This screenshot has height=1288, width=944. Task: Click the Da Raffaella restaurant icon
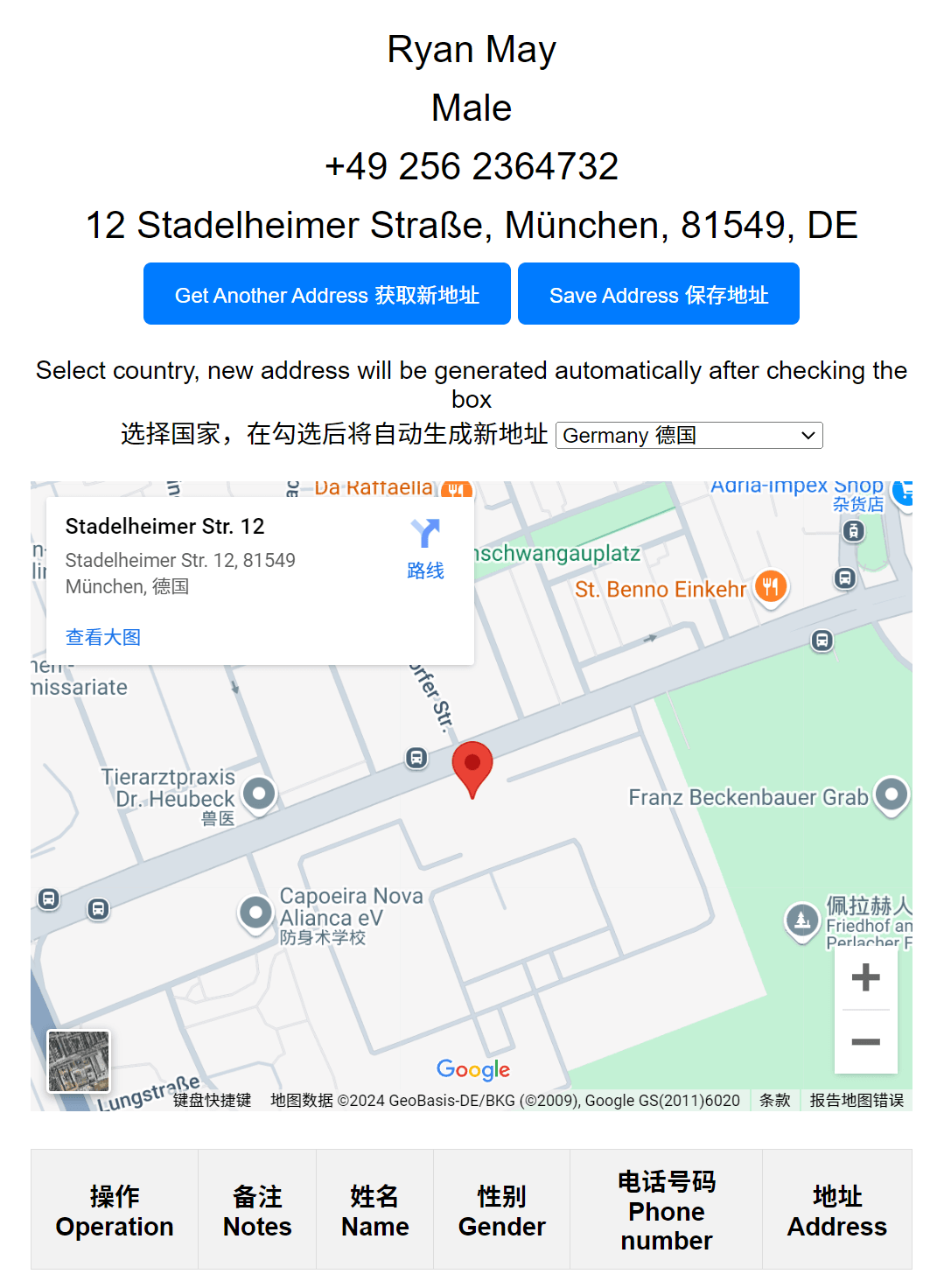[x=456, y=488]
